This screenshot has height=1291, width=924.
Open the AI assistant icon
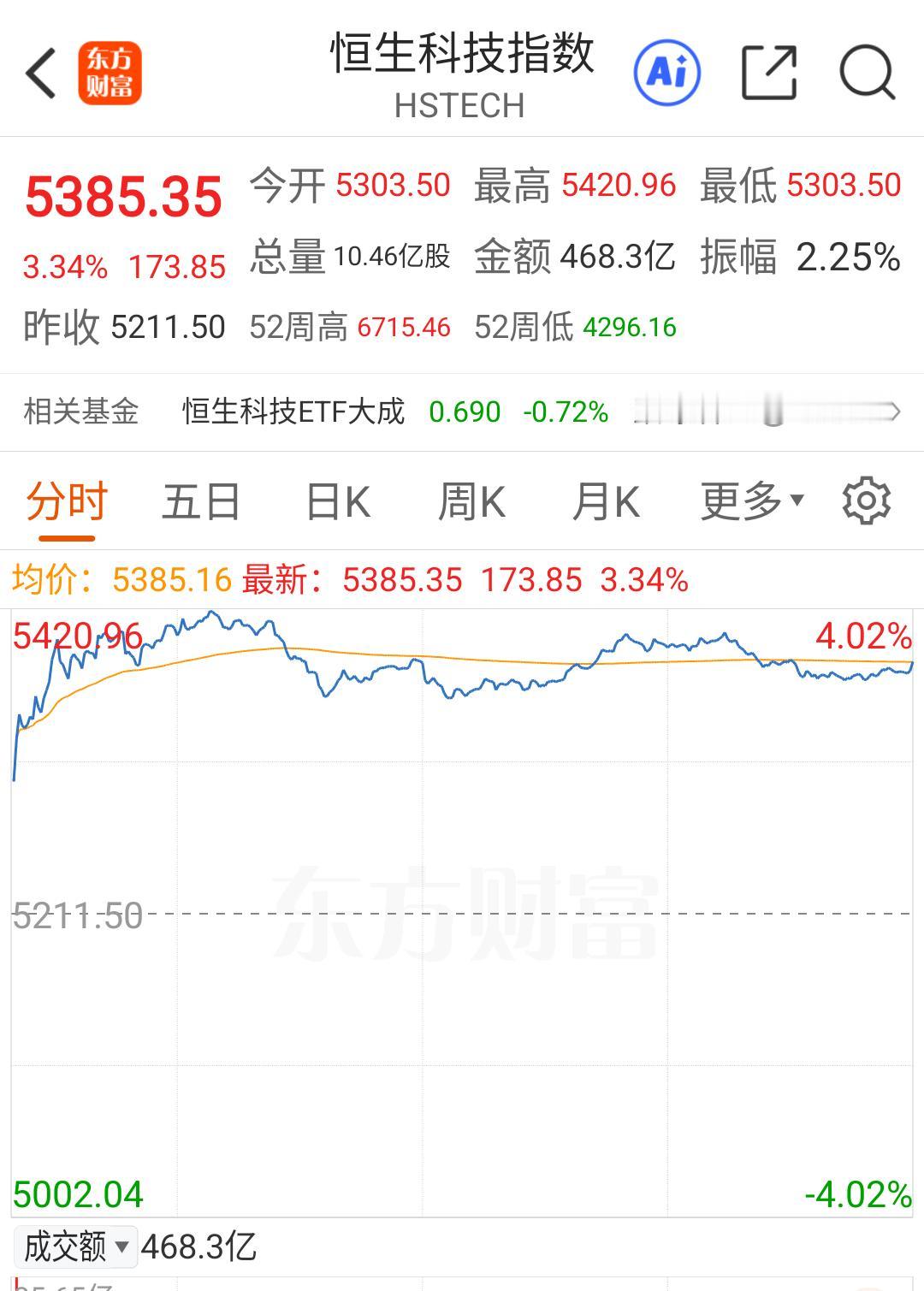pyautogui.click(x=668, y=73)
